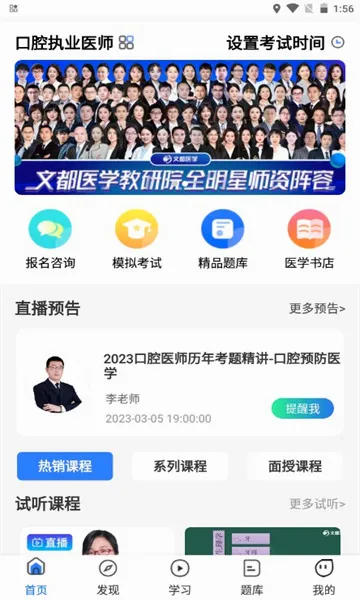Switch to the 学习 tab
The width and height of the screenshot is (360, 600).
click(180, 578)
